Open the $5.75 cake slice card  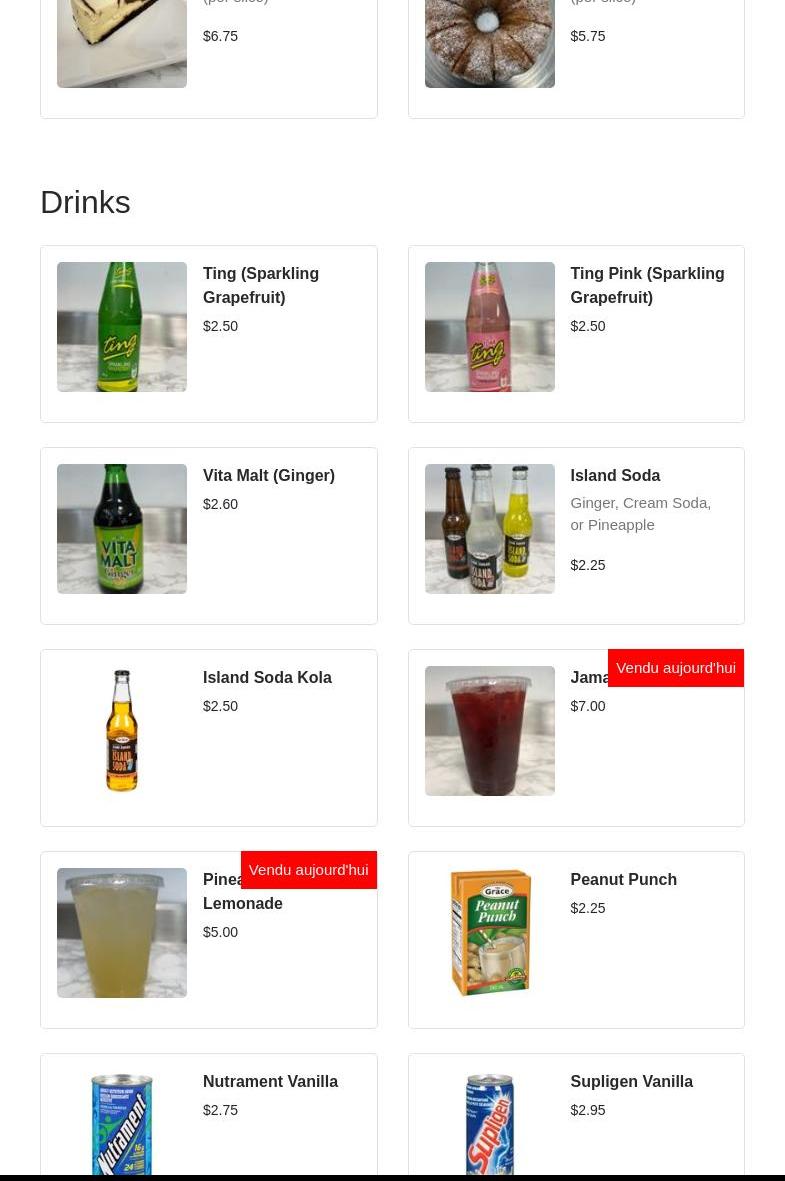pos(576,55)
